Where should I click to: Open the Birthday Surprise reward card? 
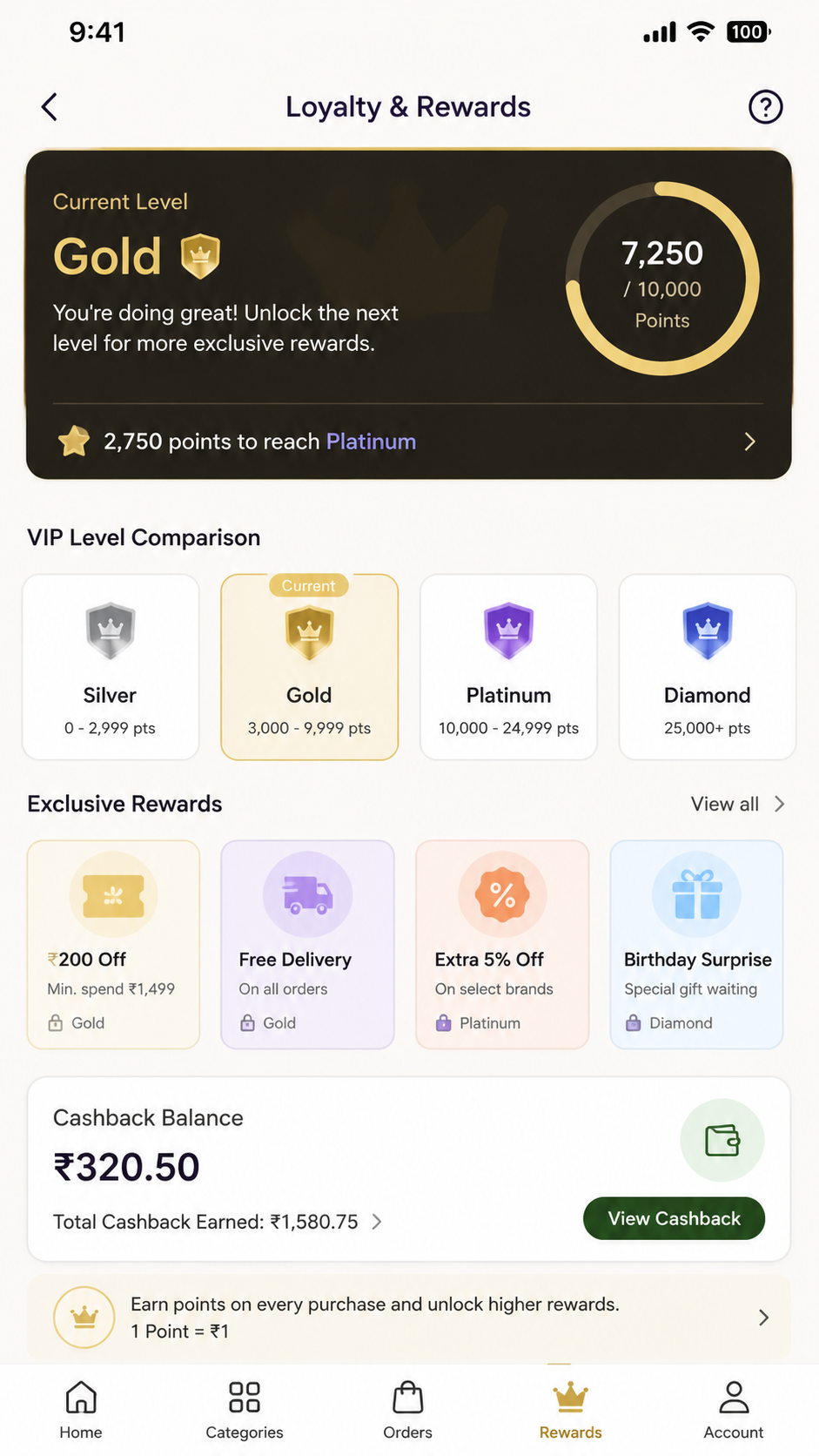pyautogui.click(x=697, y=945)
